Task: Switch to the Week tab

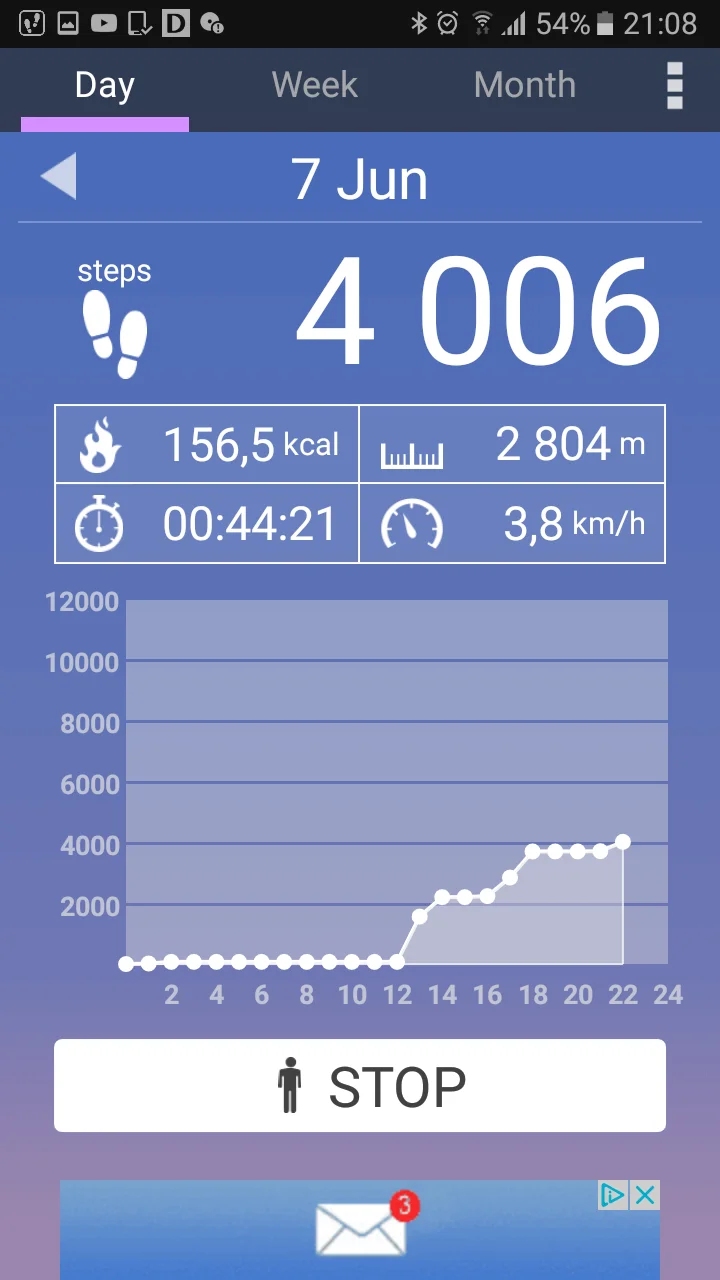Action: [314, 86]
